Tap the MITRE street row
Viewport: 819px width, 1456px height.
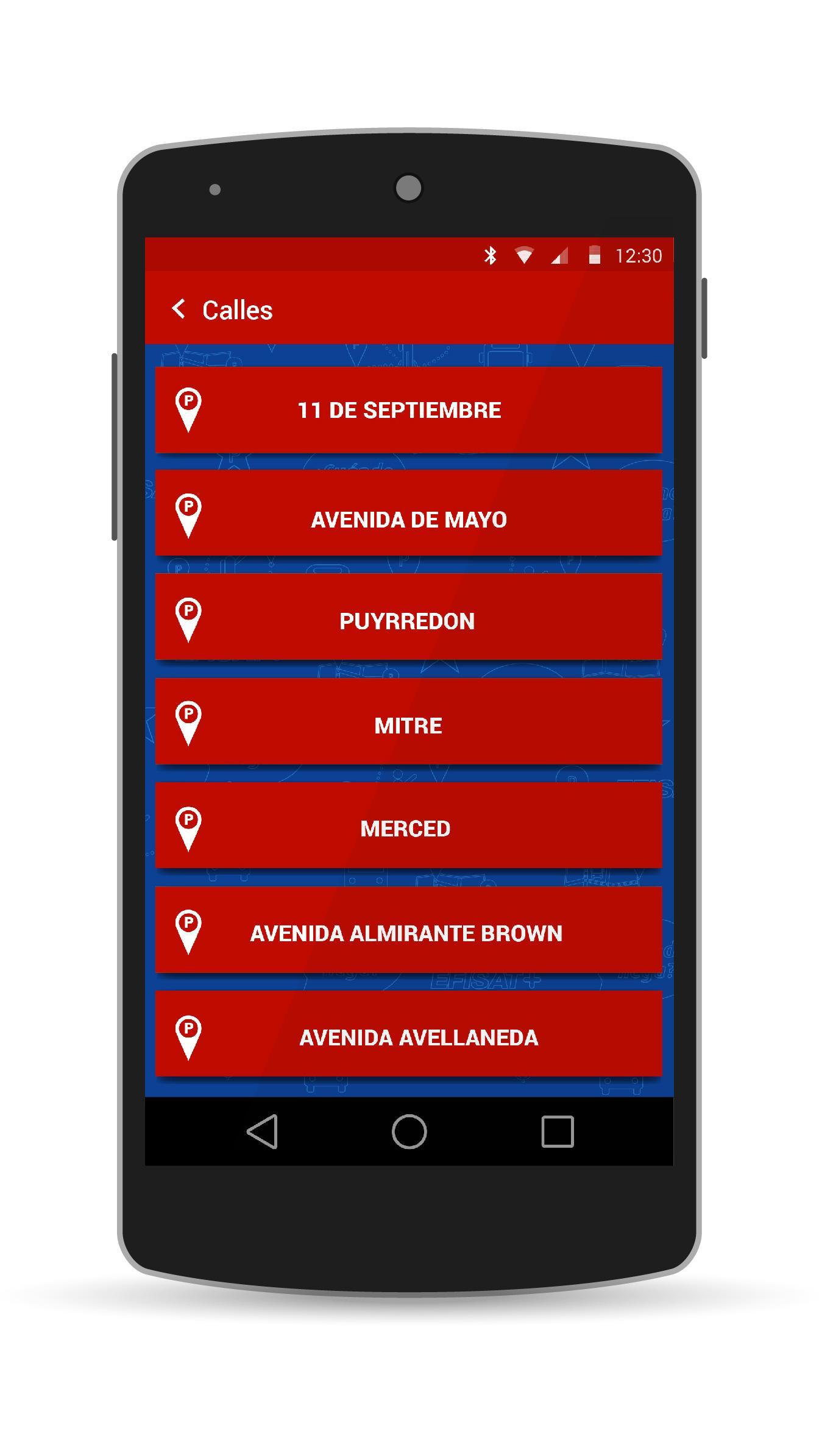point(408,721)
